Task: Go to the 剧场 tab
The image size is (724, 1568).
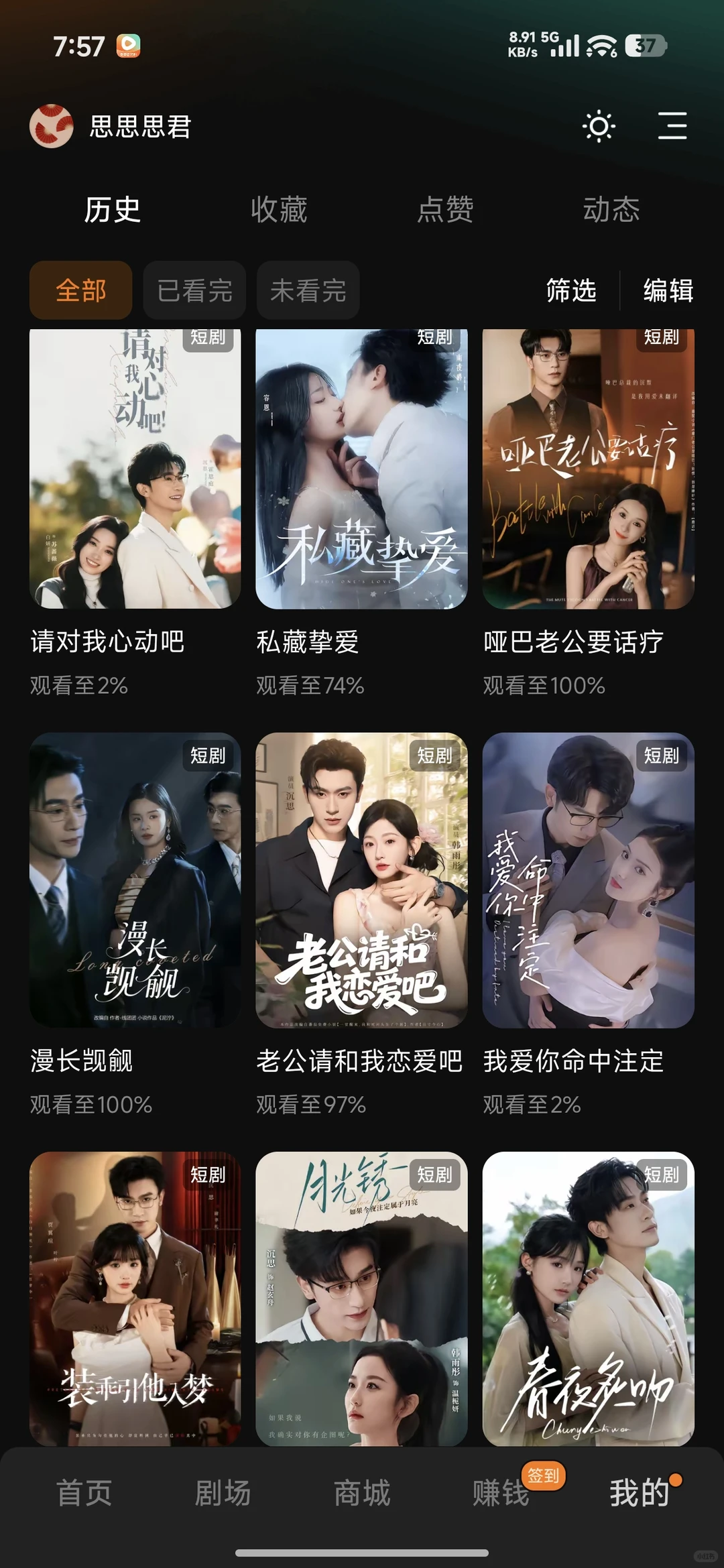Action: click(x=223, y=1493)
